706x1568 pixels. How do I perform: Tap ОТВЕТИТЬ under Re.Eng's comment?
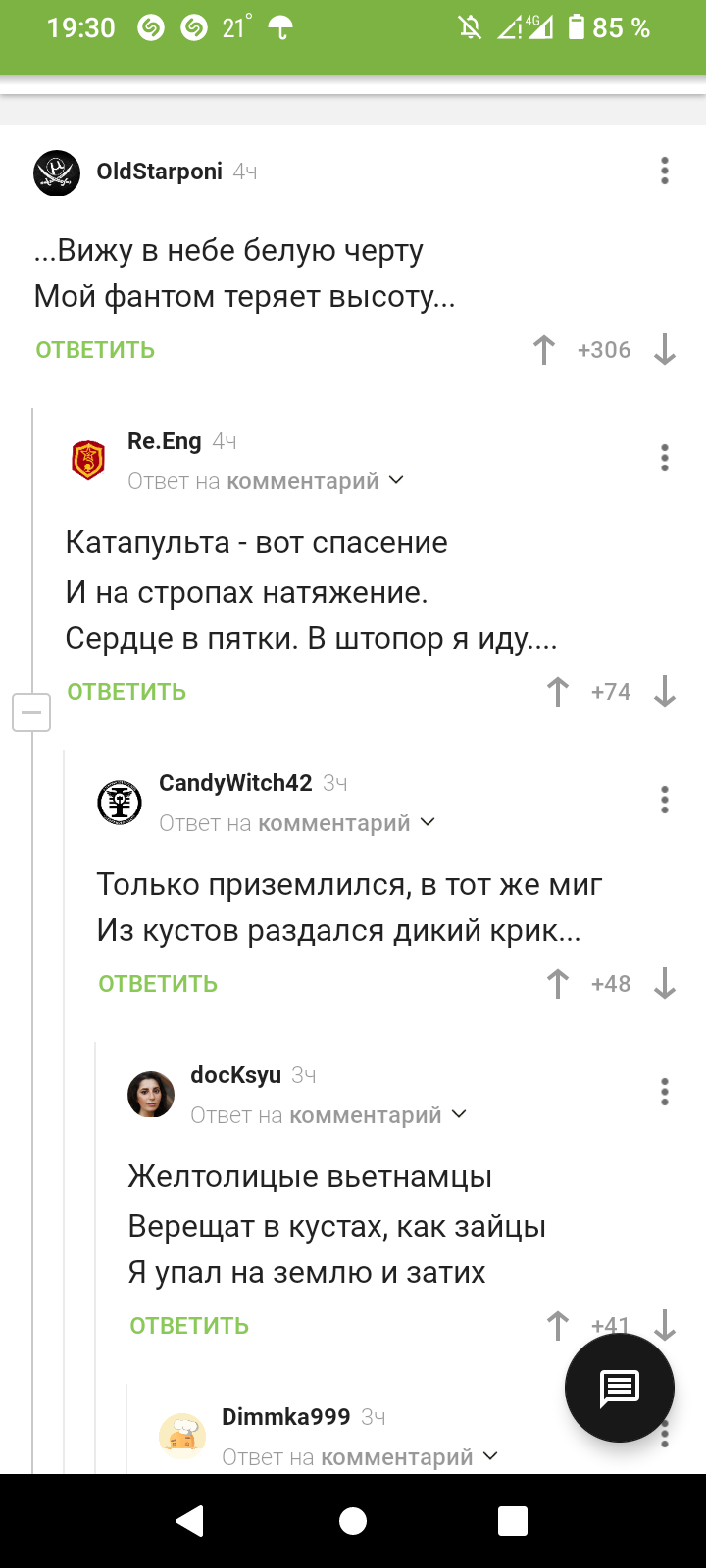[126, 692]
